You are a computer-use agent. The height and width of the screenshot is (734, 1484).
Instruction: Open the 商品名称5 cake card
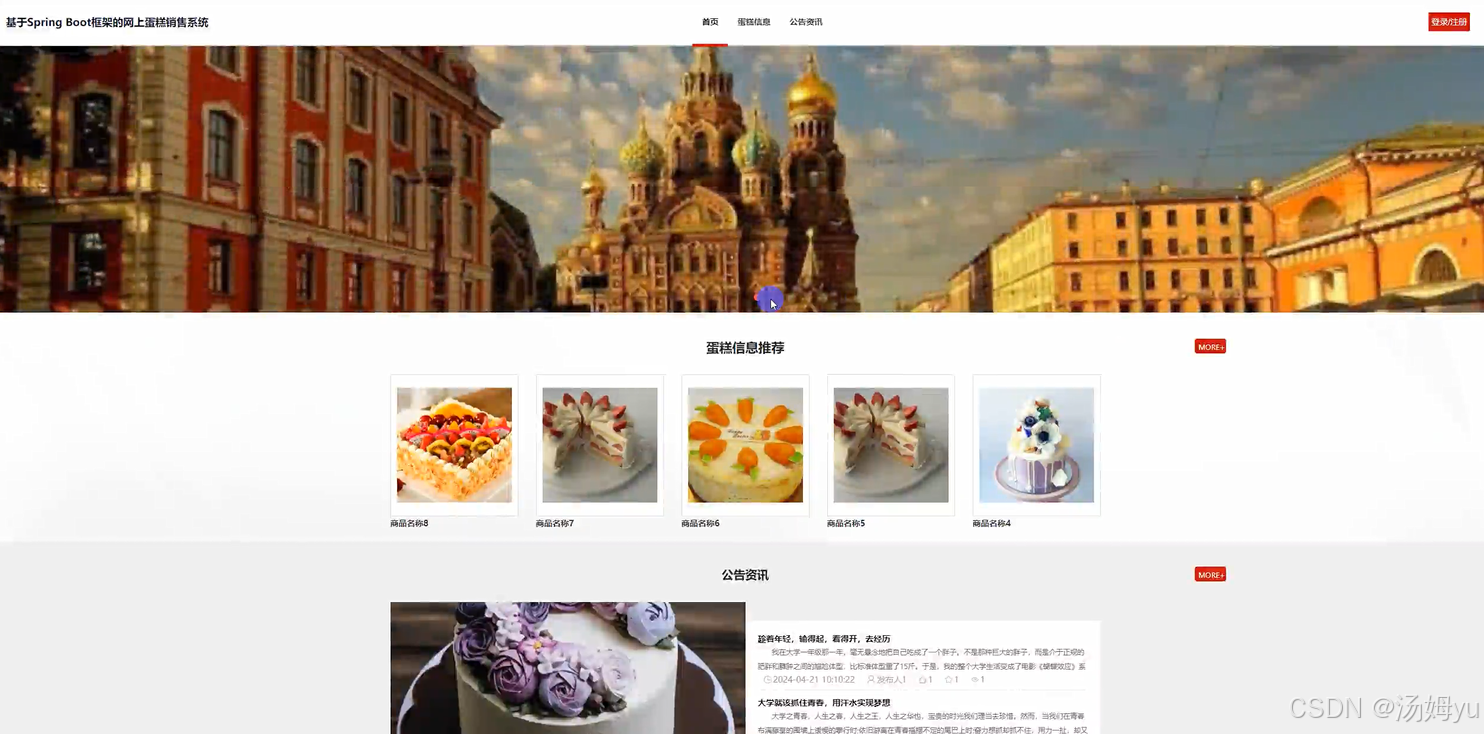click(x=891, y=445)
